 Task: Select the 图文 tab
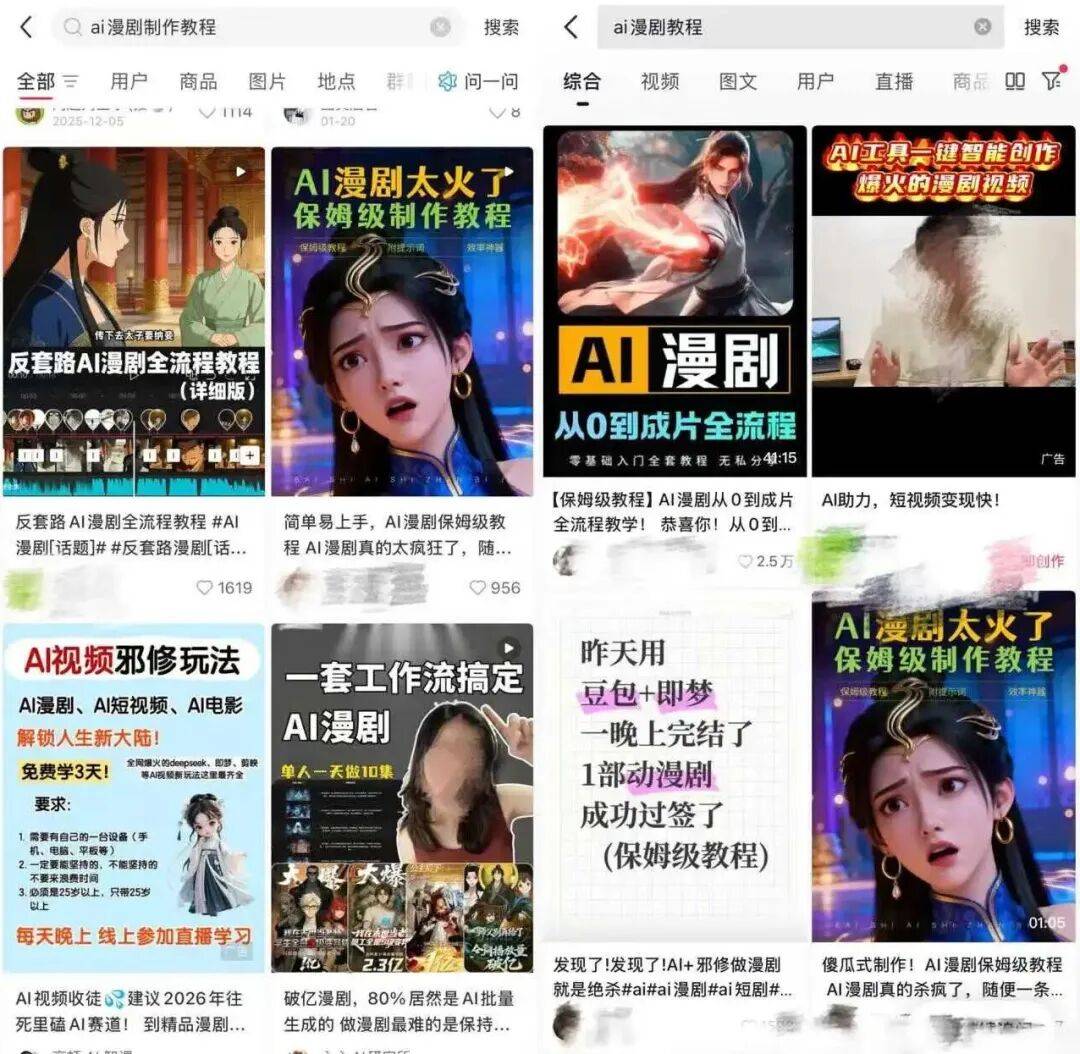coord(738,82)
